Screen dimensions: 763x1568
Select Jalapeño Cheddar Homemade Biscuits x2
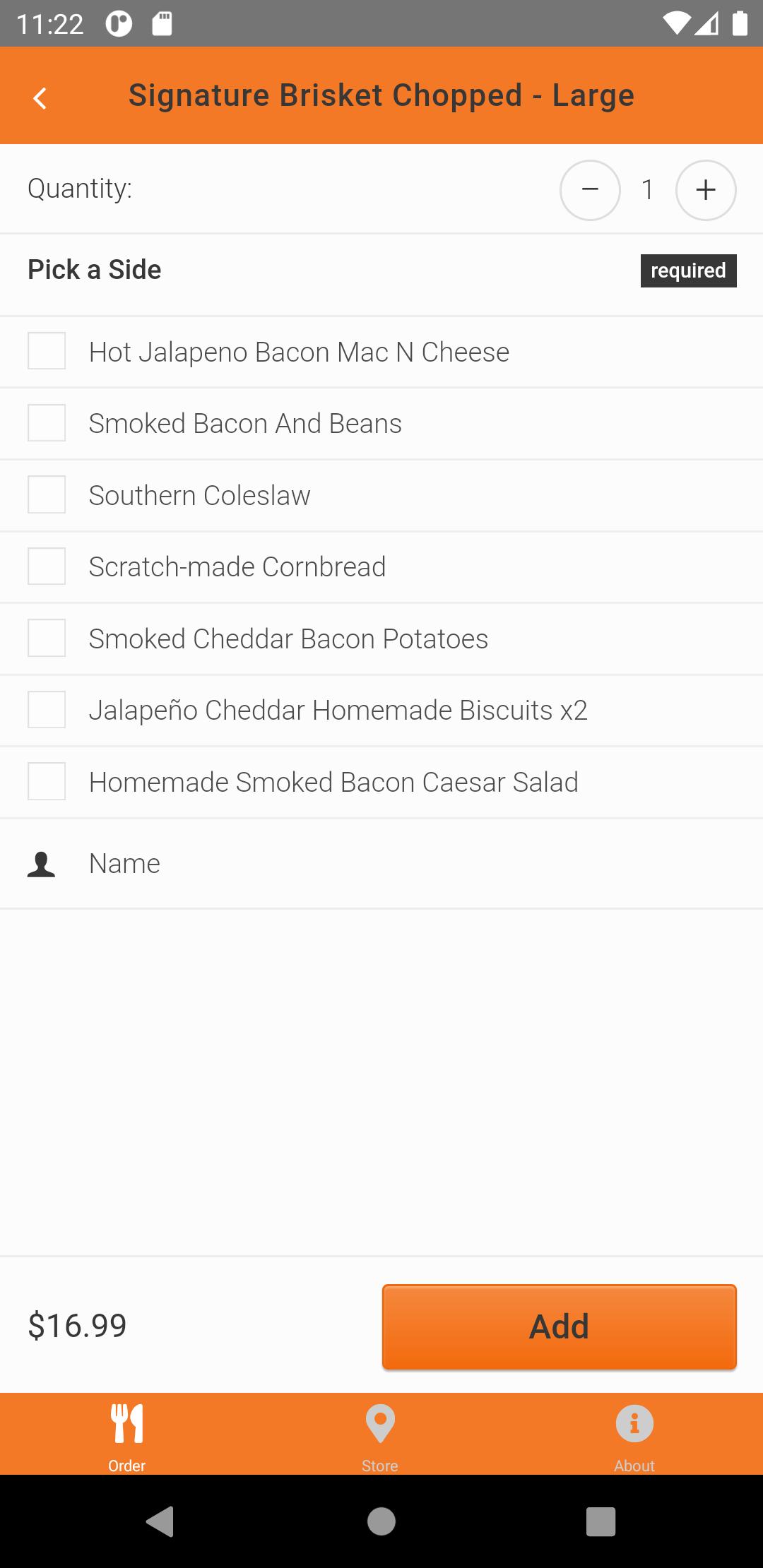point(47,710)
